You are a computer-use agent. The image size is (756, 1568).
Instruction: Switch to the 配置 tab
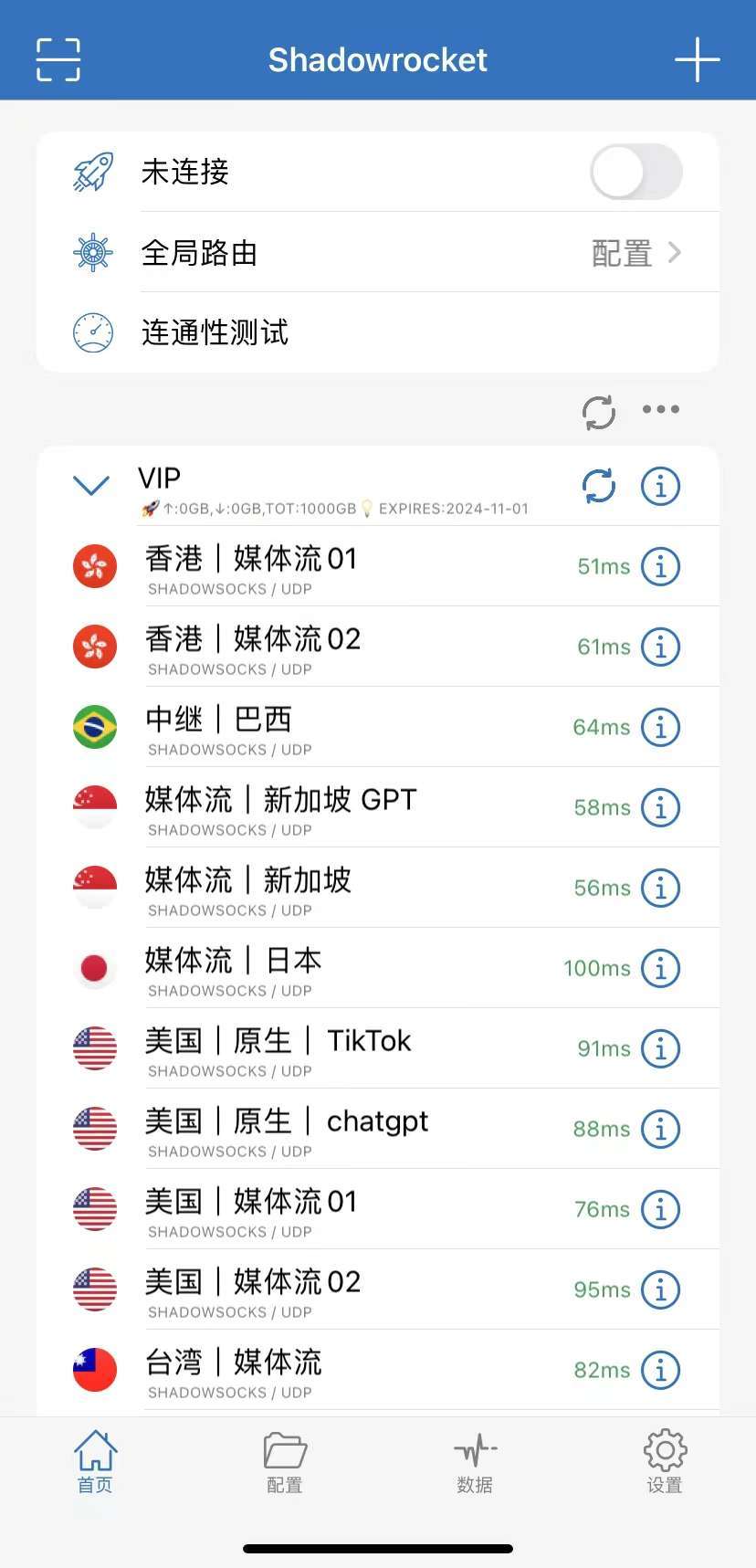click(285, 1463)
